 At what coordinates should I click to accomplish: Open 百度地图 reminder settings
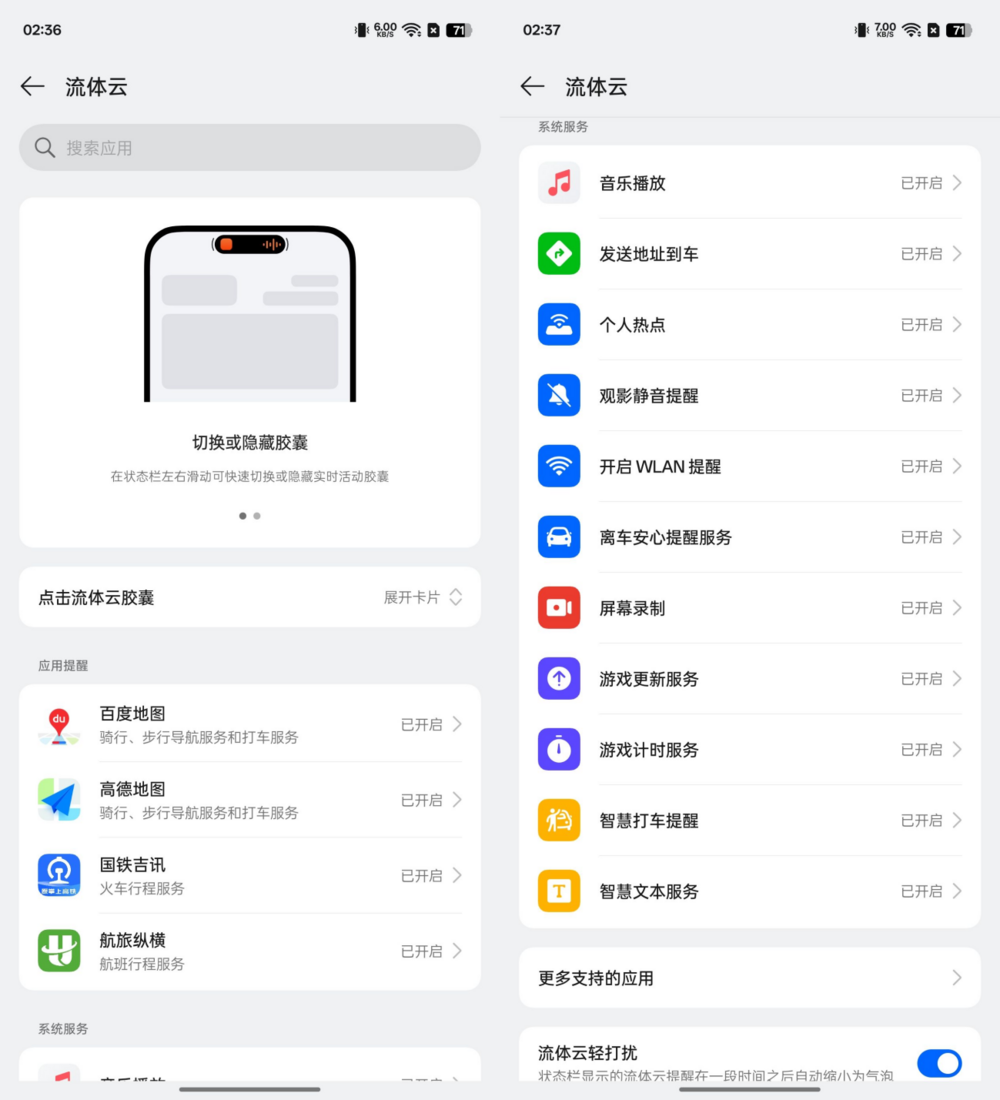click(250, 724)
